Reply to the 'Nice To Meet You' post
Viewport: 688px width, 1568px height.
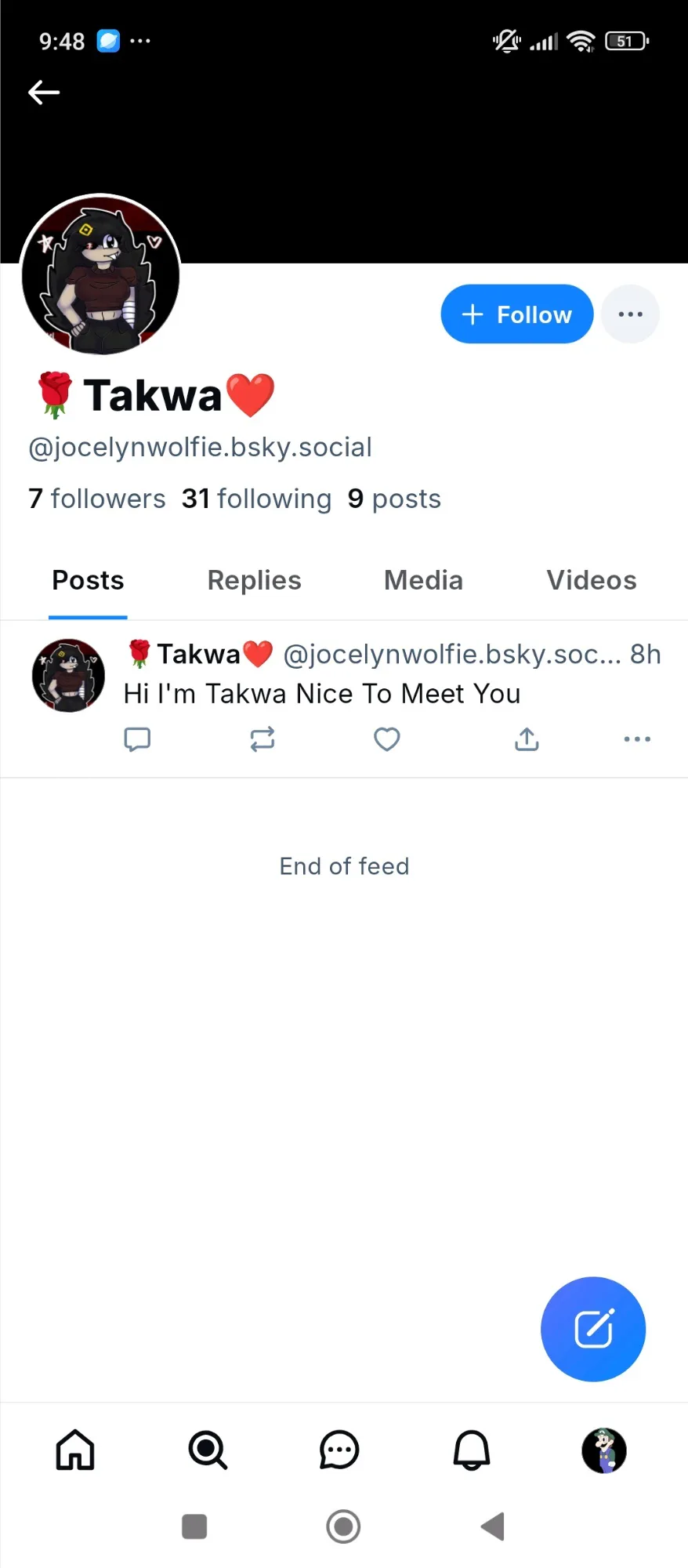click(137, 739)
